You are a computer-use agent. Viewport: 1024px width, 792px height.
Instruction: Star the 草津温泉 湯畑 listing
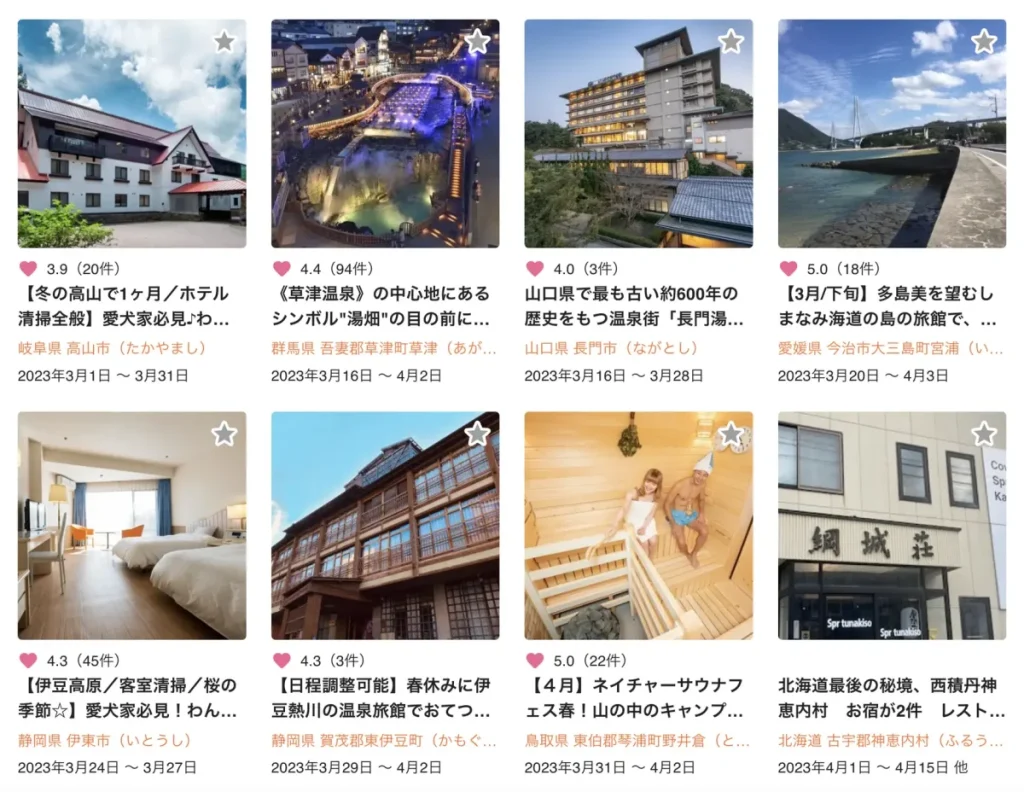(x=478, y=42)
